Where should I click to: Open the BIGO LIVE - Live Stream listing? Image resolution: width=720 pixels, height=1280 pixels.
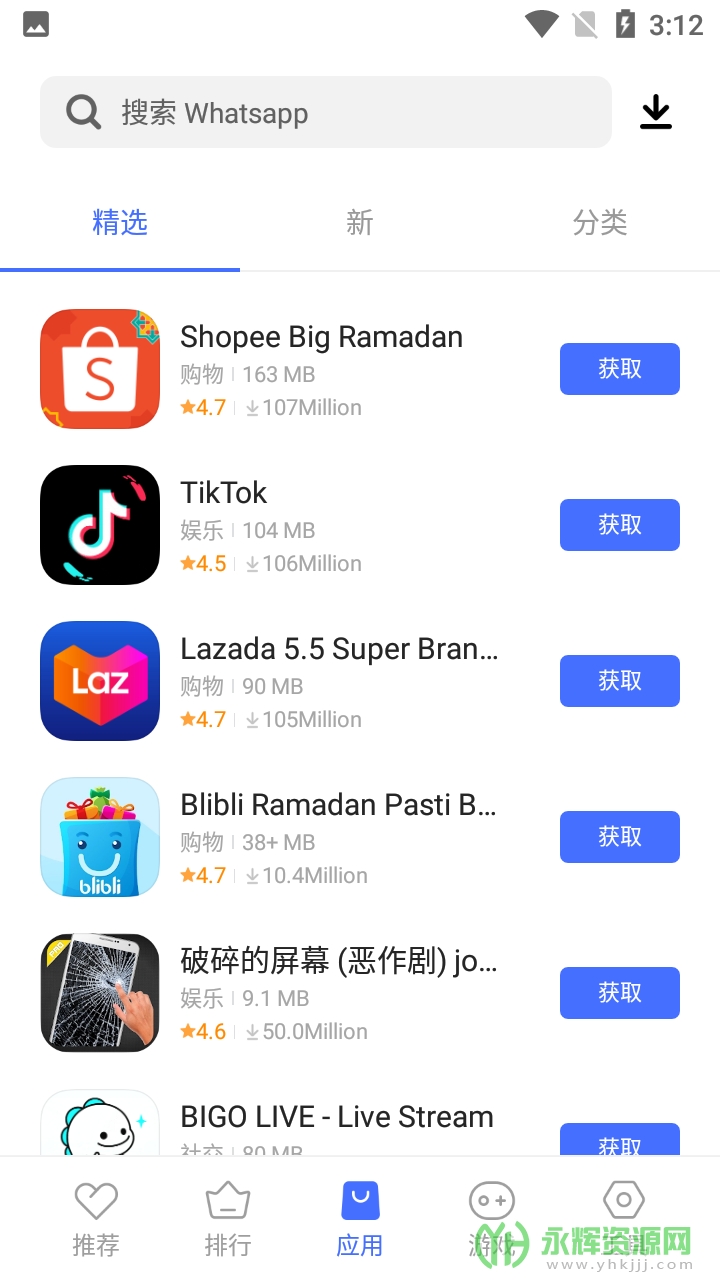(x=336, y=1117)
